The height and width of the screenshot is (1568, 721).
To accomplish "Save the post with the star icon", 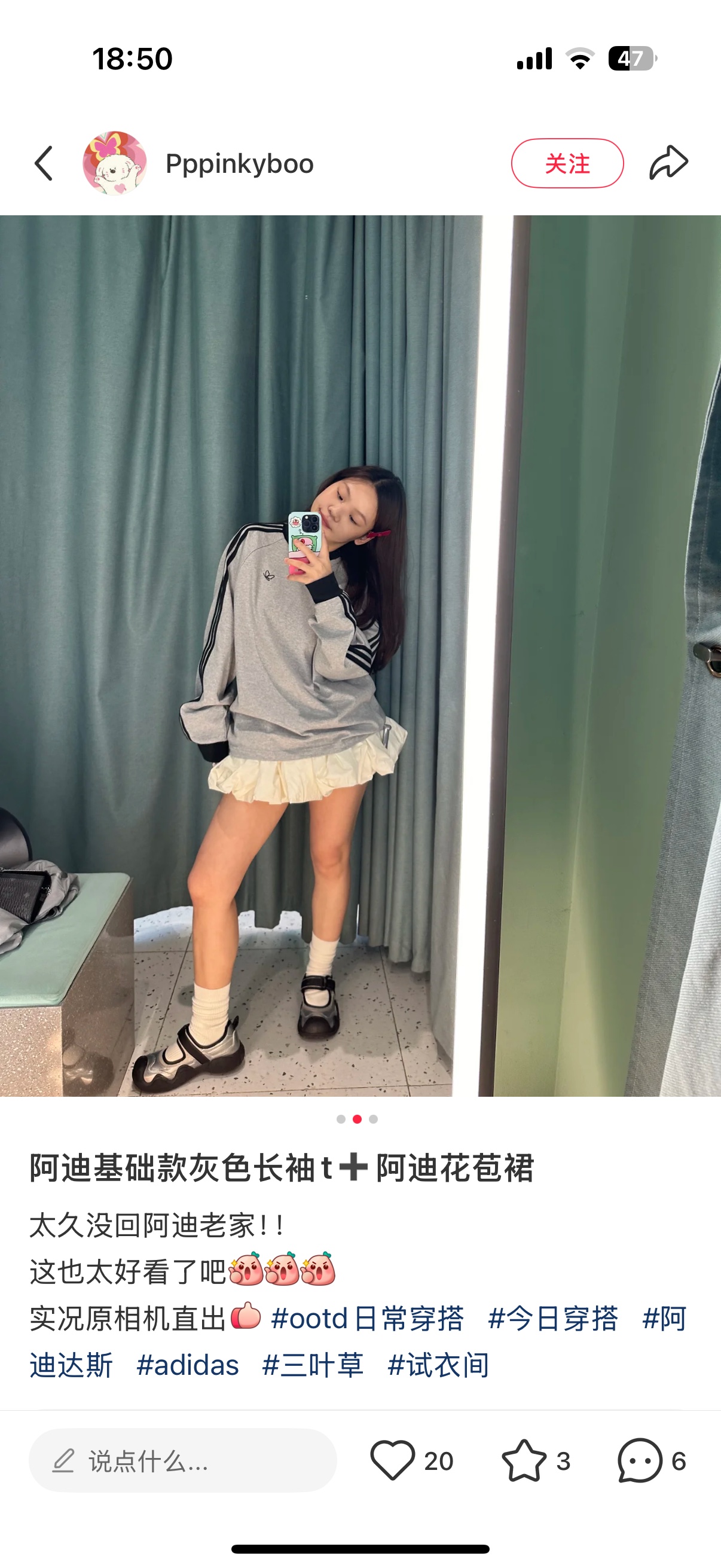I will 524,1460.
